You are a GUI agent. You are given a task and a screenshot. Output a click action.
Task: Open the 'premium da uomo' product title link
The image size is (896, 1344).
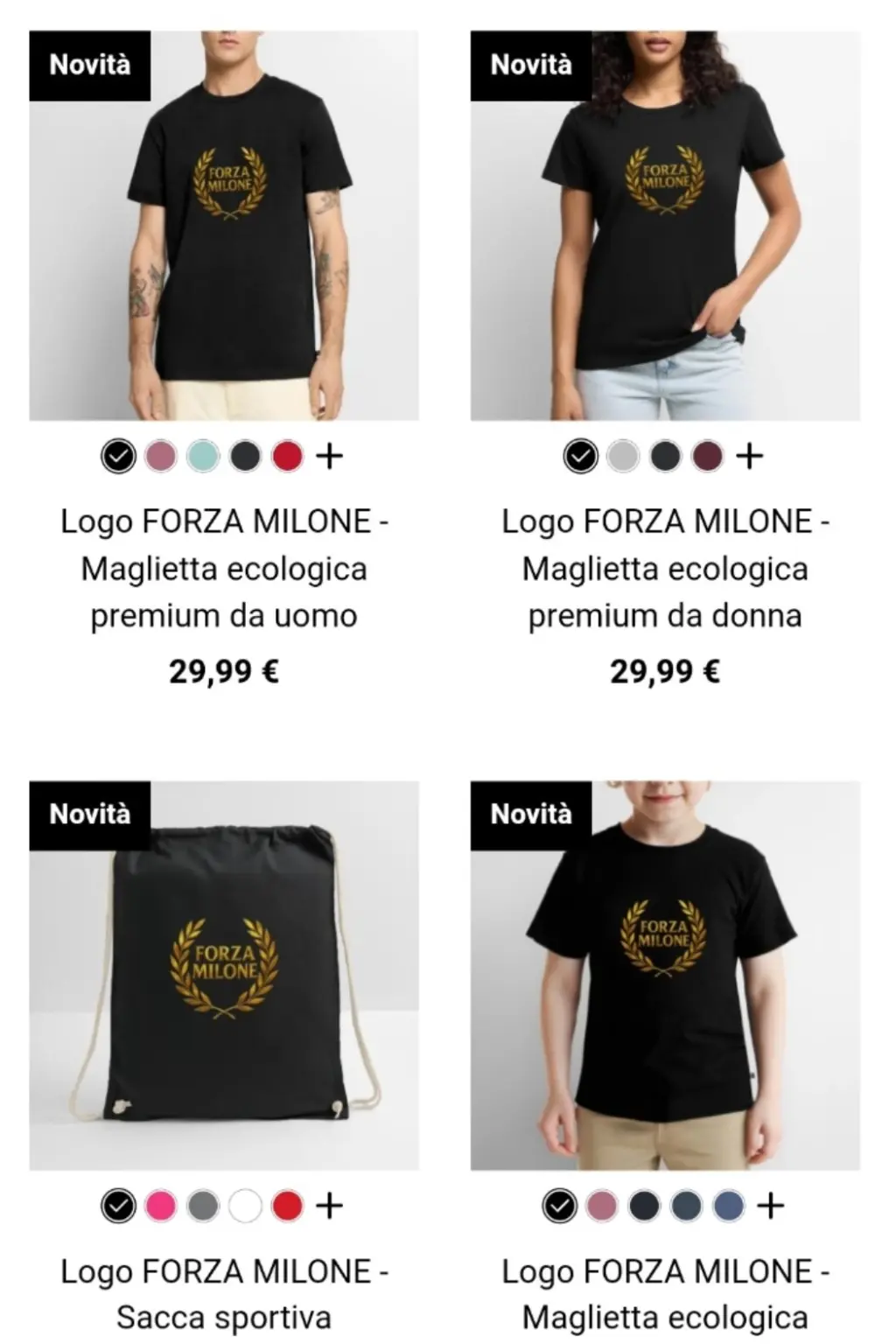224,569
